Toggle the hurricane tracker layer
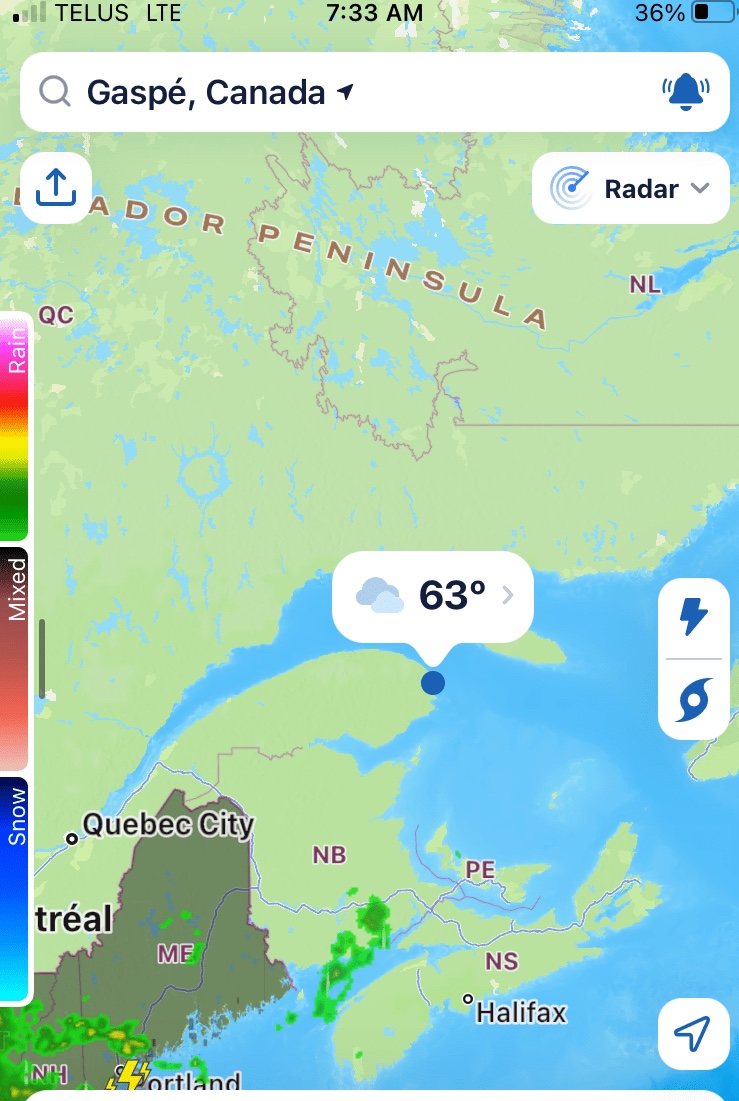Screen dimensions: 739x1101 (x=693, y=699)
